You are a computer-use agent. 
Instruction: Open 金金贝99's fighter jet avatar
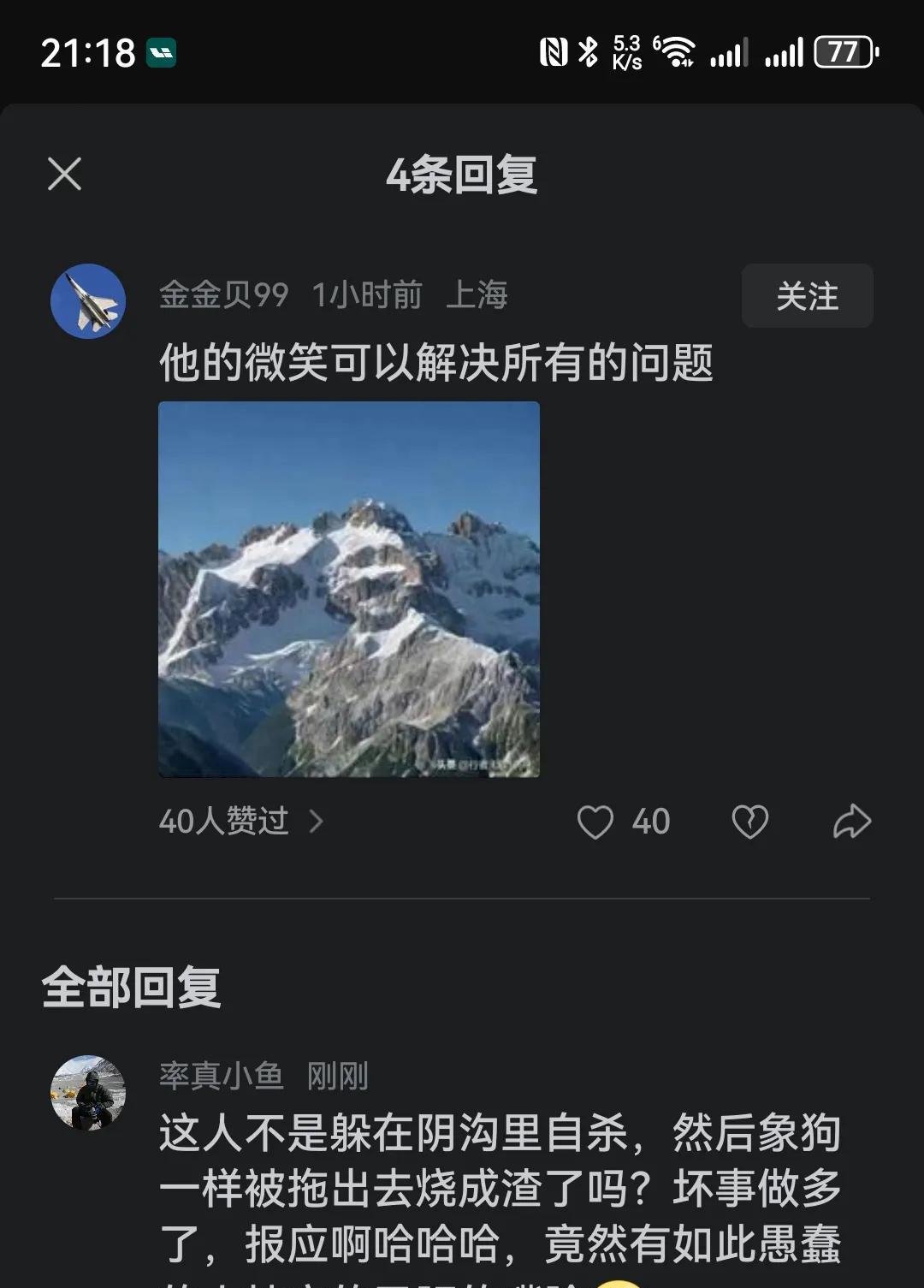pyautogui.click(x=88, y=301)
